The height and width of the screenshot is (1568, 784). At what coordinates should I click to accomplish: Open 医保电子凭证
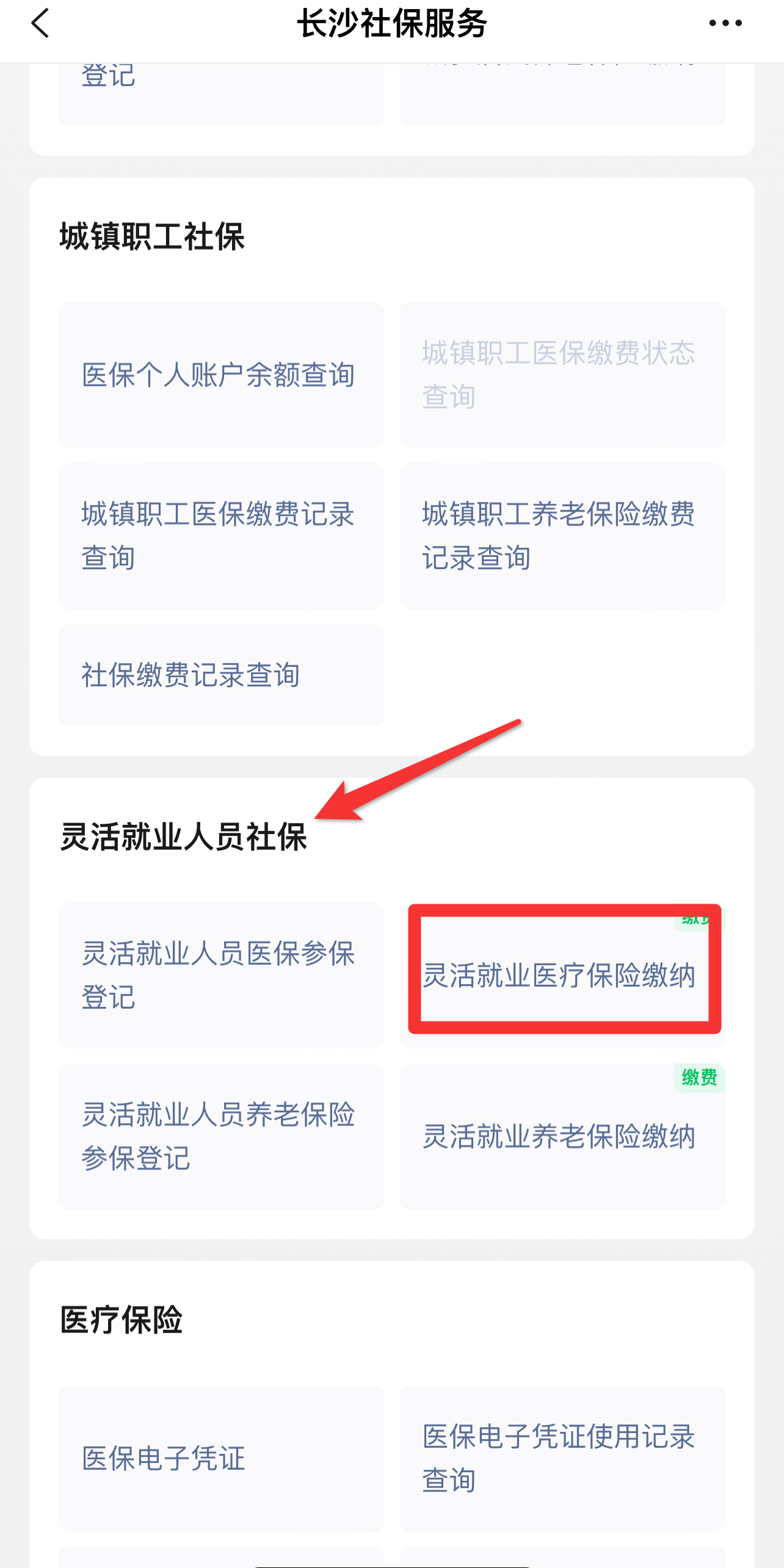click(222, 1458)
